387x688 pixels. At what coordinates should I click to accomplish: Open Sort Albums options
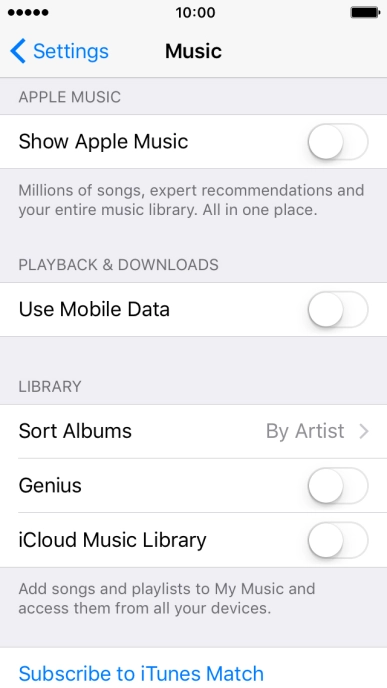194,431
